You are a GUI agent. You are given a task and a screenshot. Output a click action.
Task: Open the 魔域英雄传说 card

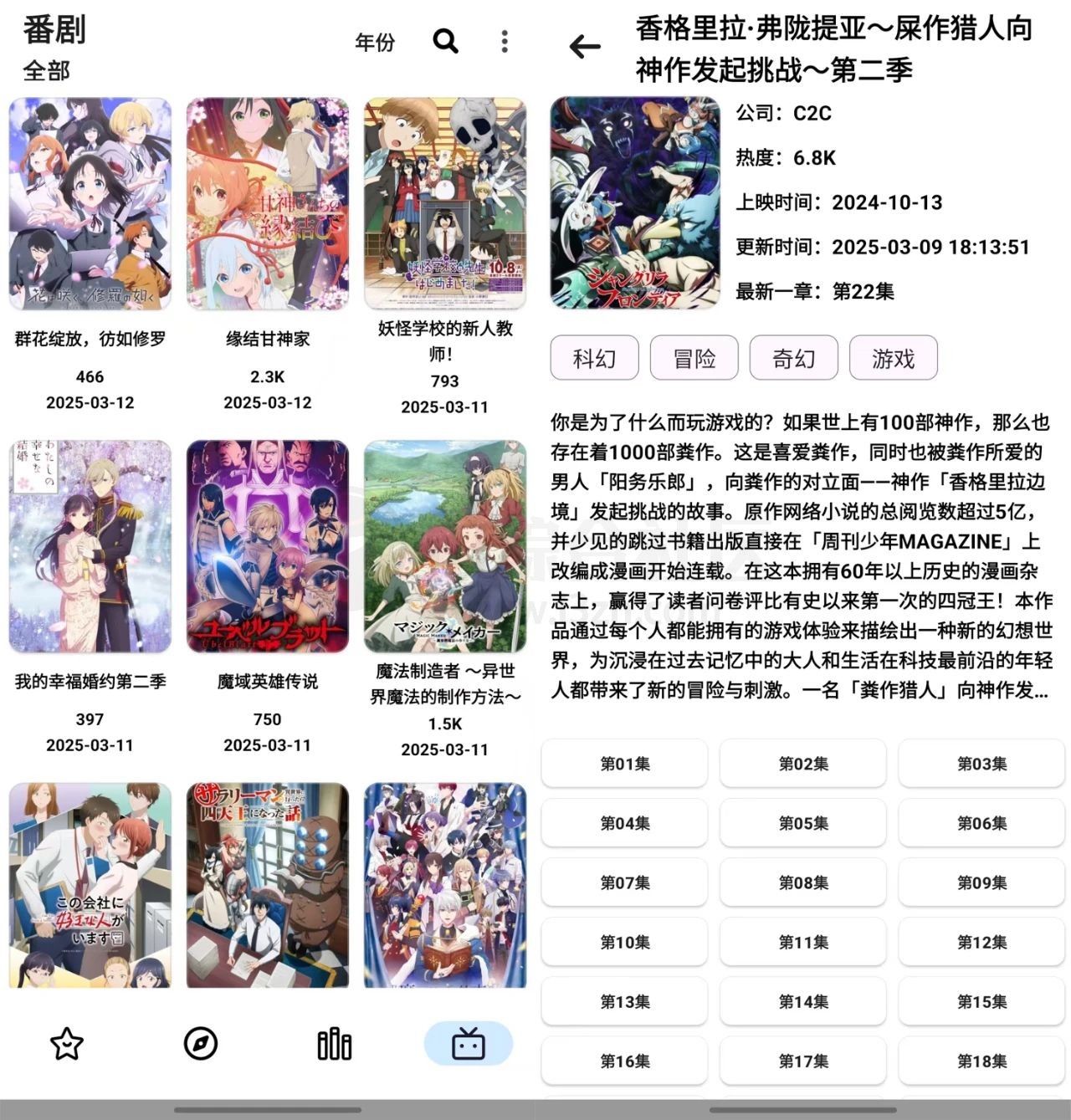[268, 547]
